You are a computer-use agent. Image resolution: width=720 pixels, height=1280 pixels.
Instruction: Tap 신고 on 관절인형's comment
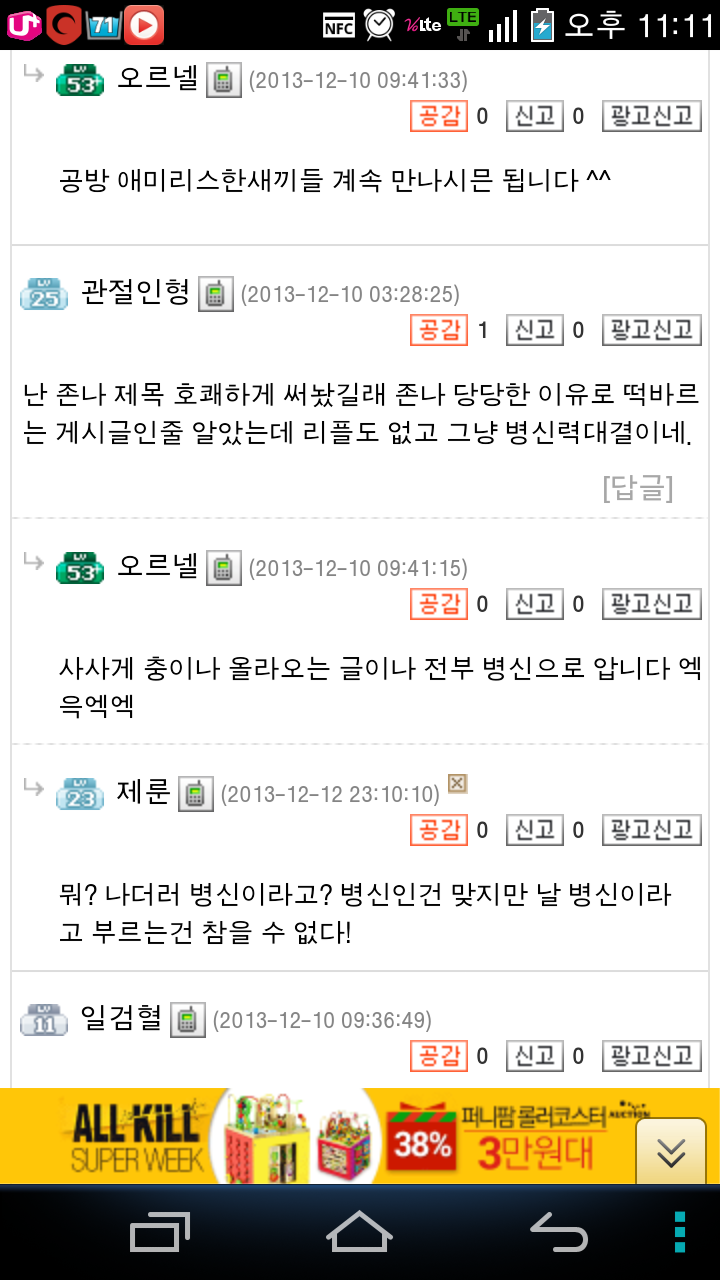pos(534,330)
